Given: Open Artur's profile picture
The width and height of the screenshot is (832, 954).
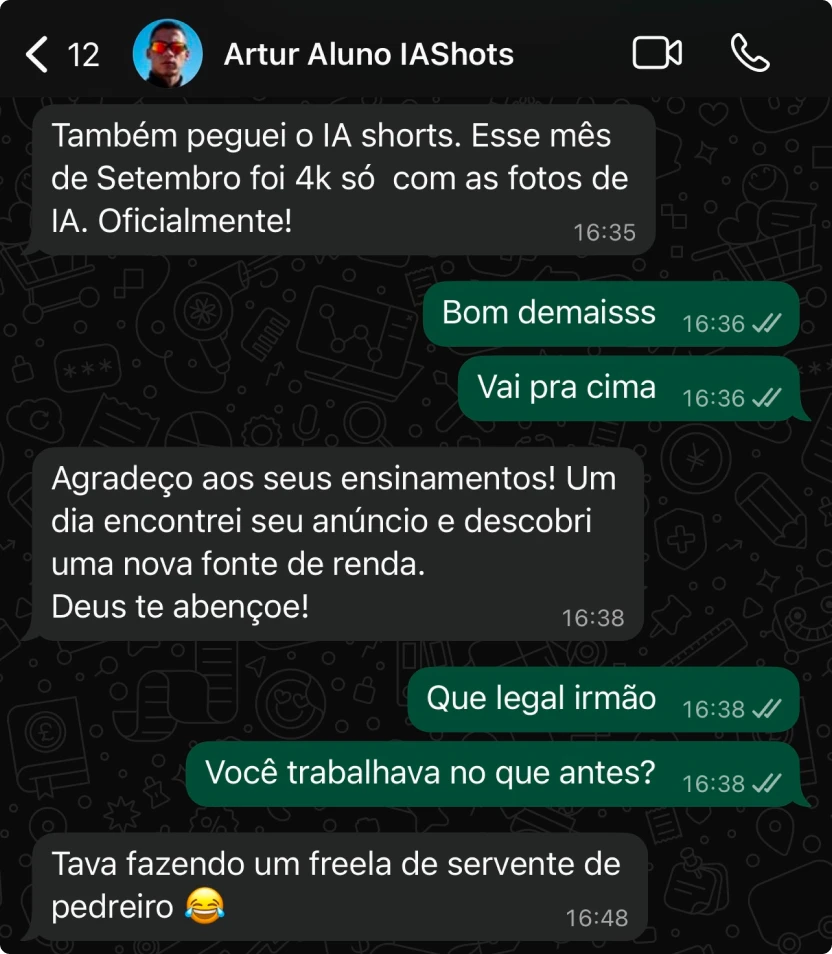Looking at the screenshot, I should [x=167, y=54].
